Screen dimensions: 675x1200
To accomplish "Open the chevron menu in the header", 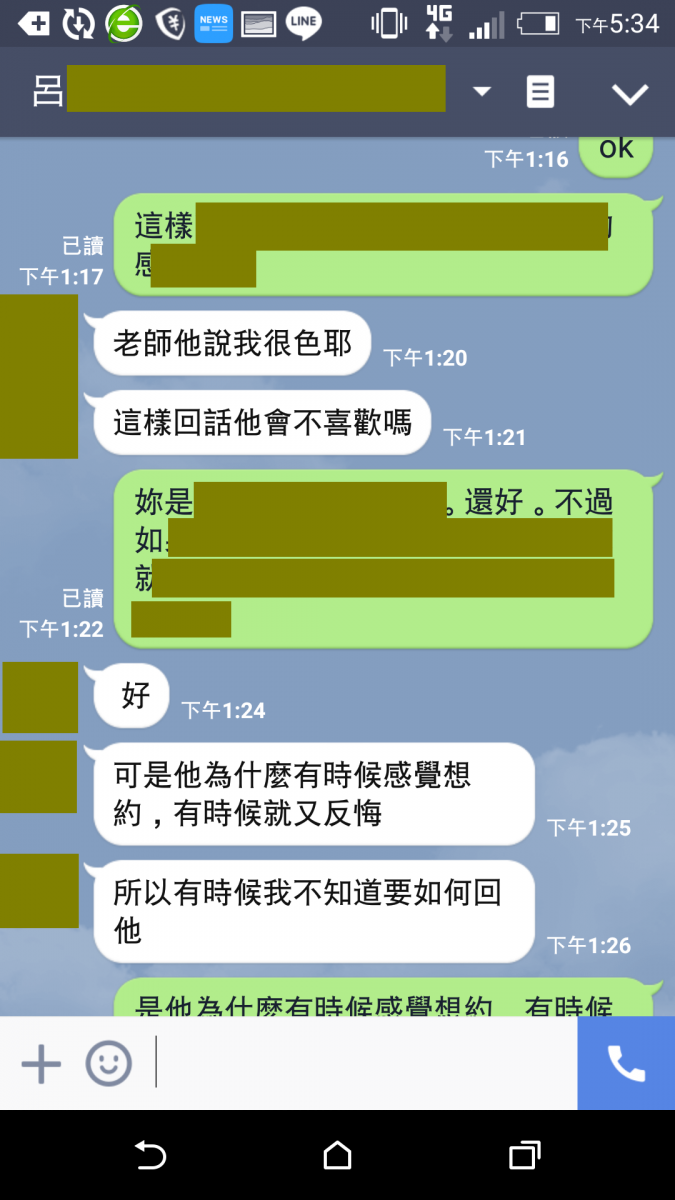I will tap(630, 94).
